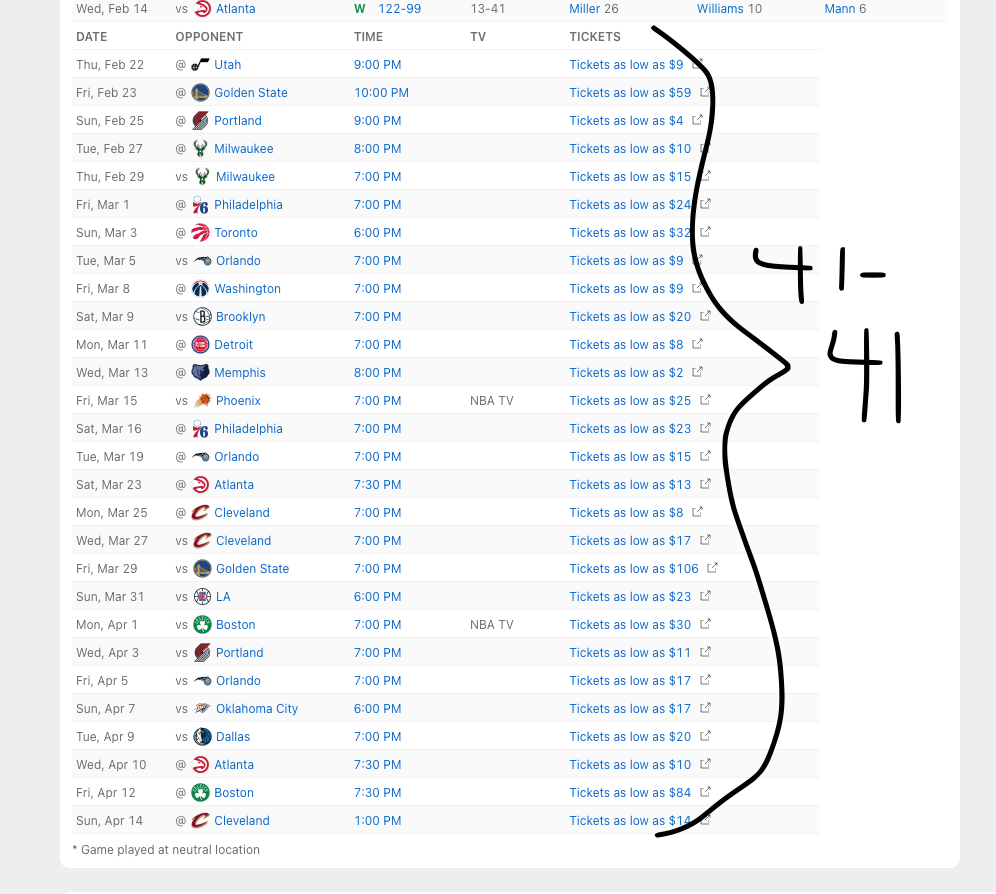This screenshot has height=894, width=996.
Task: Open Williams player link
Action: (720, 9)
